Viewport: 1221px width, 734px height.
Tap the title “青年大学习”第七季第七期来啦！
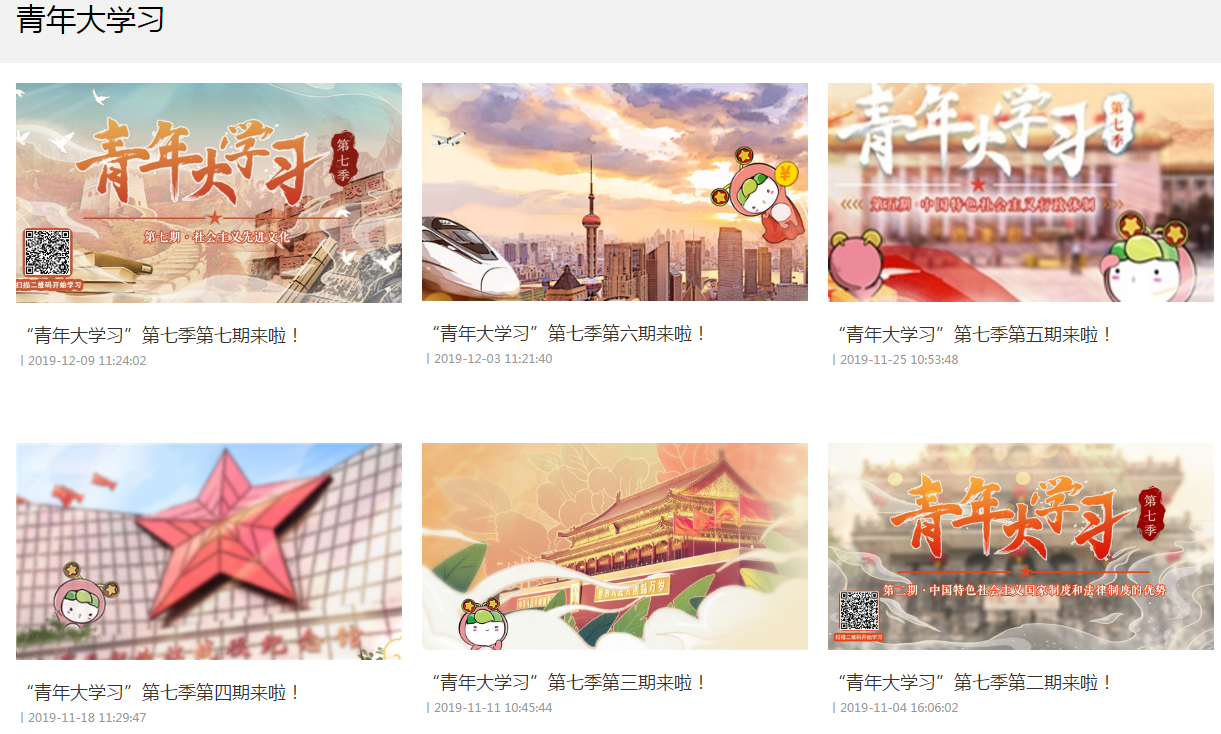click(x=163, y=336)
